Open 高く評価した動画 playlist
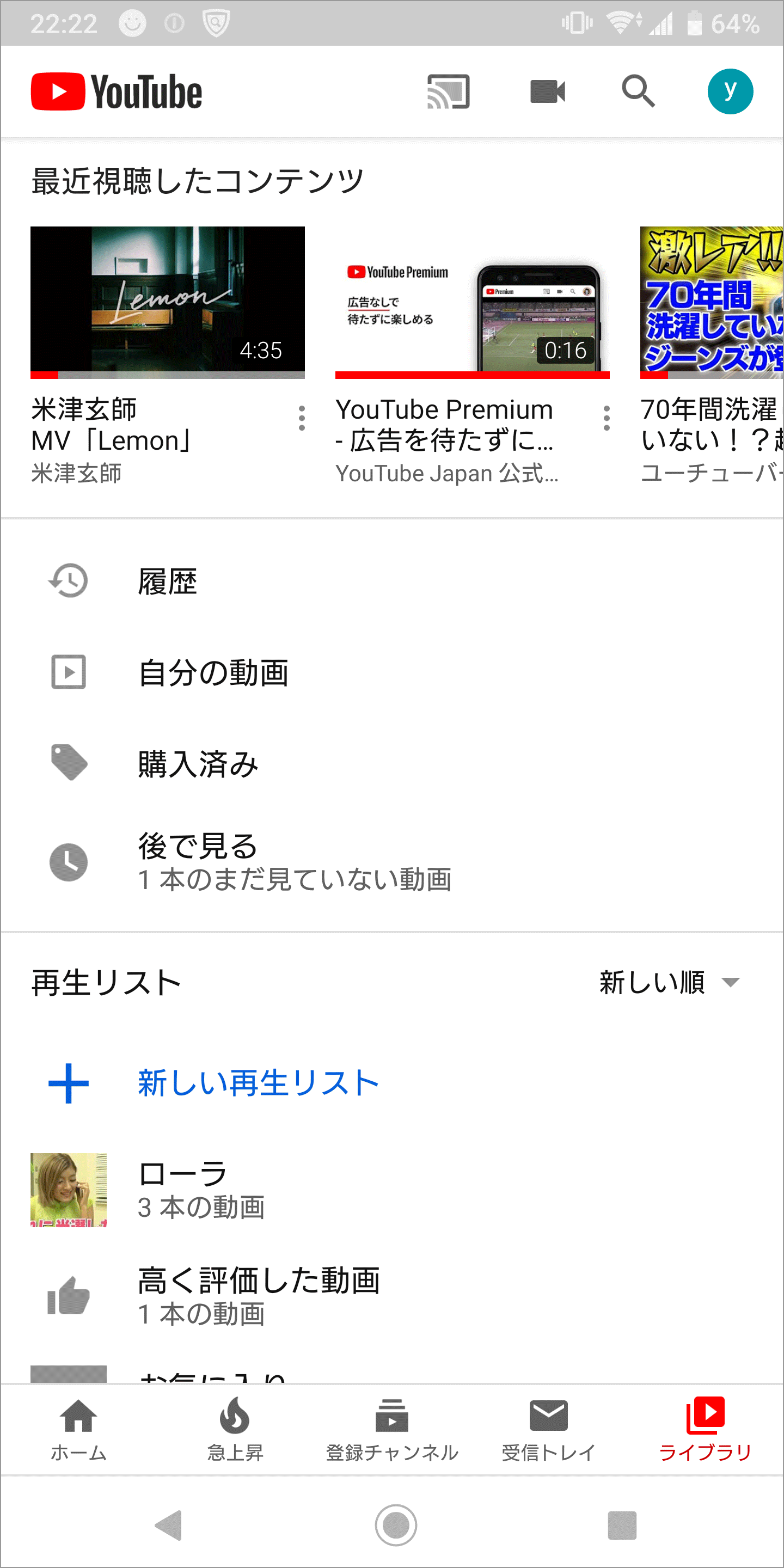This screenshot has width=784, height=1568. point(392,1296)
